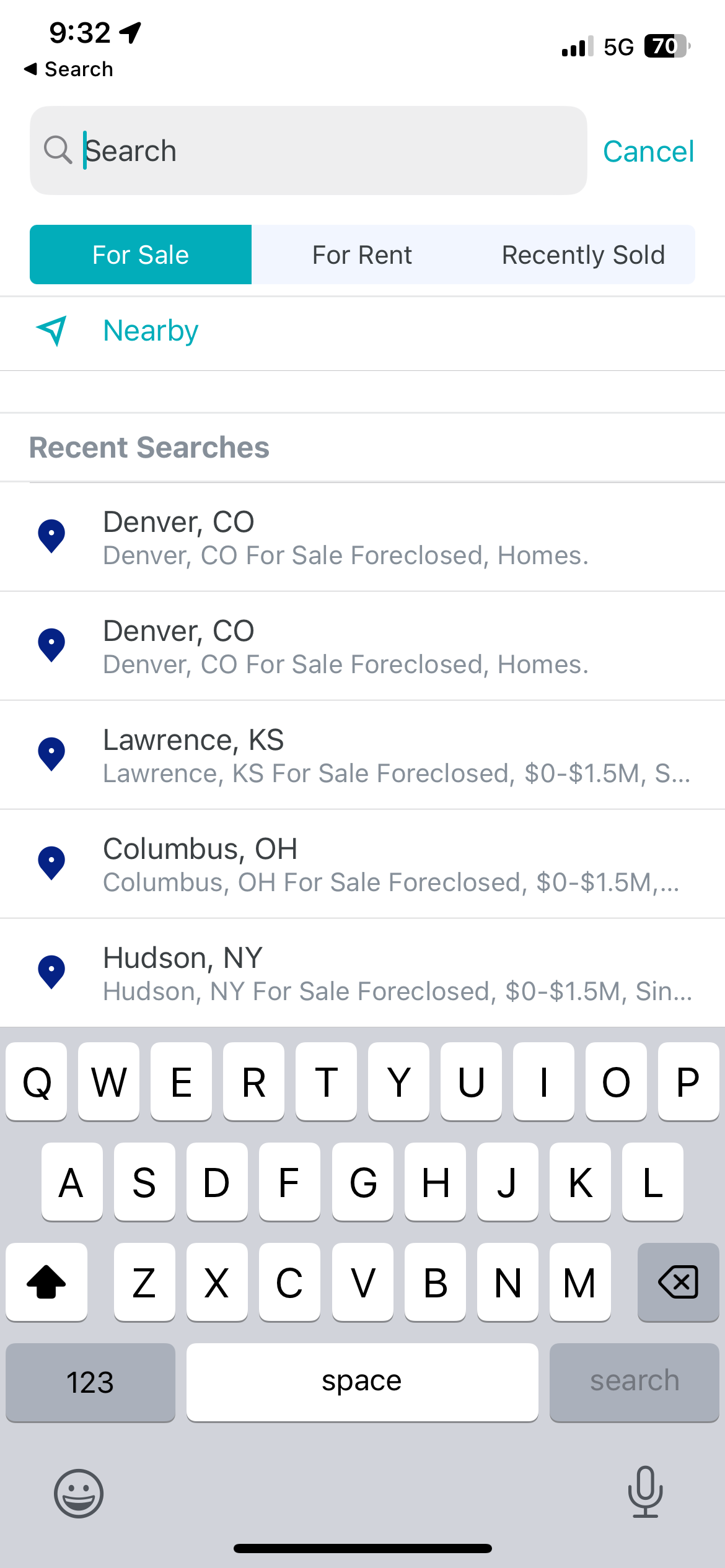
Task: Open the emoji keyboard
Action: tap(79, 1493)
